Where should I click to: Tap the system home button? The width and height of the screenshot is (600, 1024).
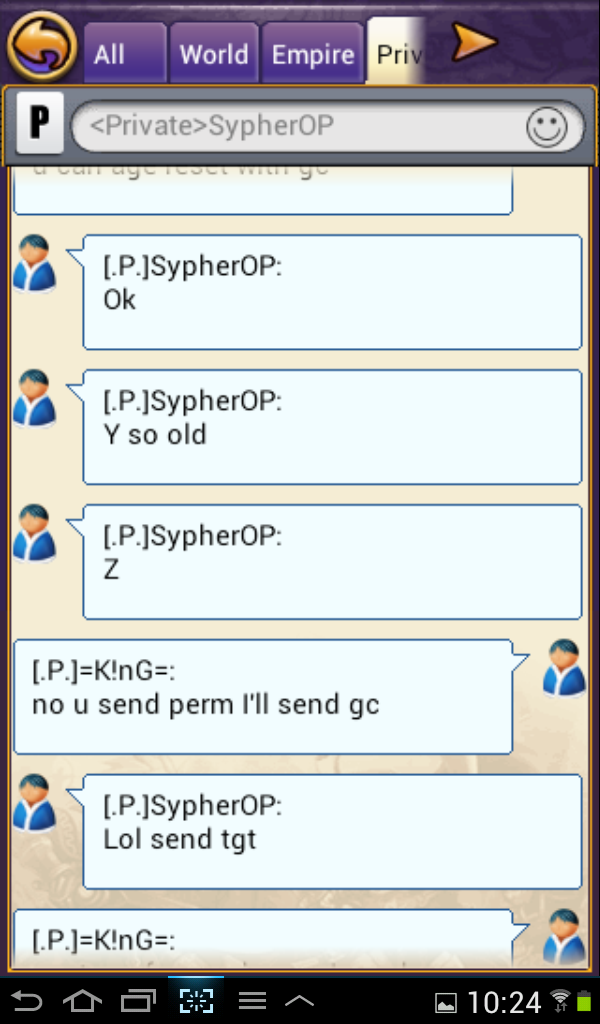click(x=83, y=1000)
